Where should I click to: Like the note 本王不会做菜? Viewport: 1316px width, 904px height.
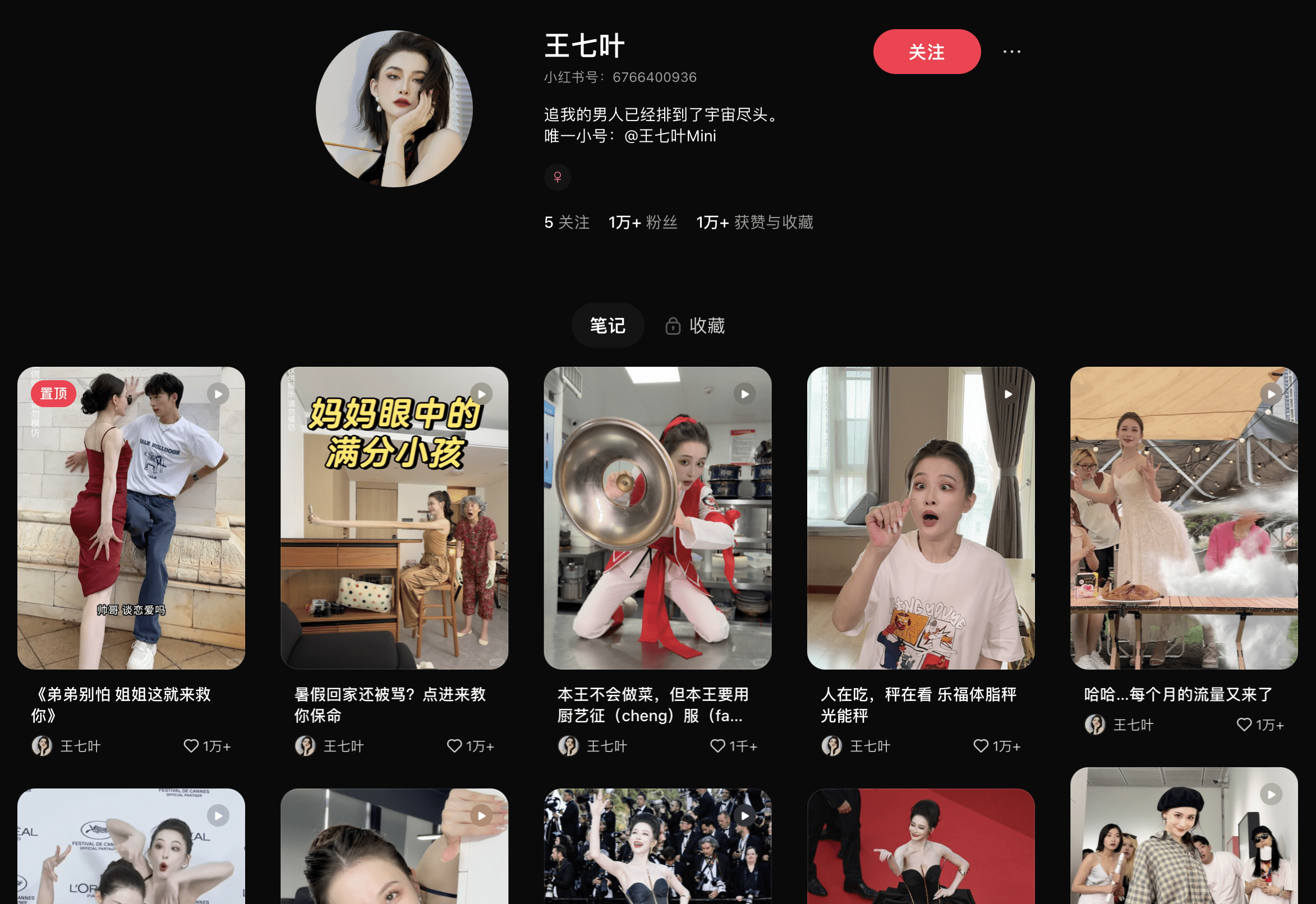717,746
